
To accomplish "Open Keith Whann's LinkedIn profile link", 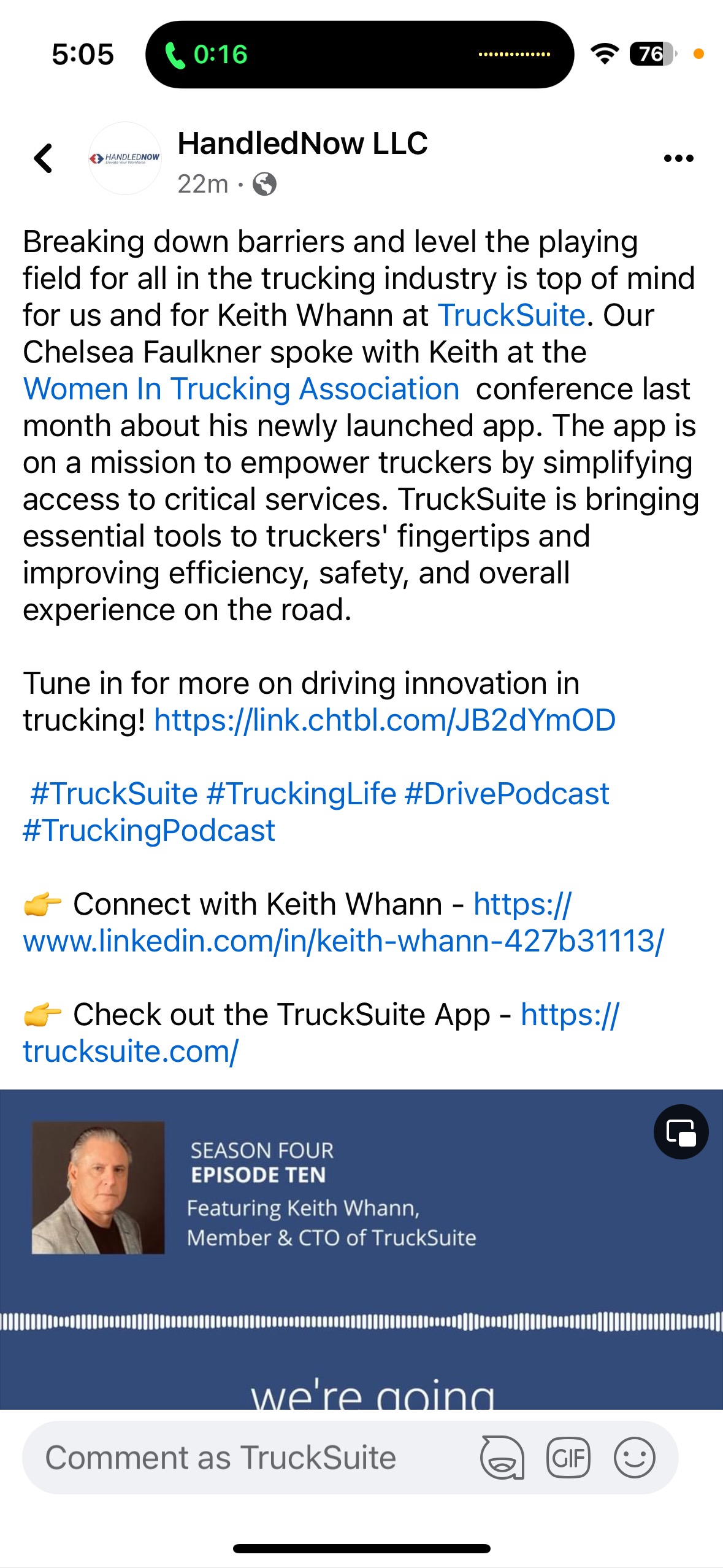I will click(343, 941).
